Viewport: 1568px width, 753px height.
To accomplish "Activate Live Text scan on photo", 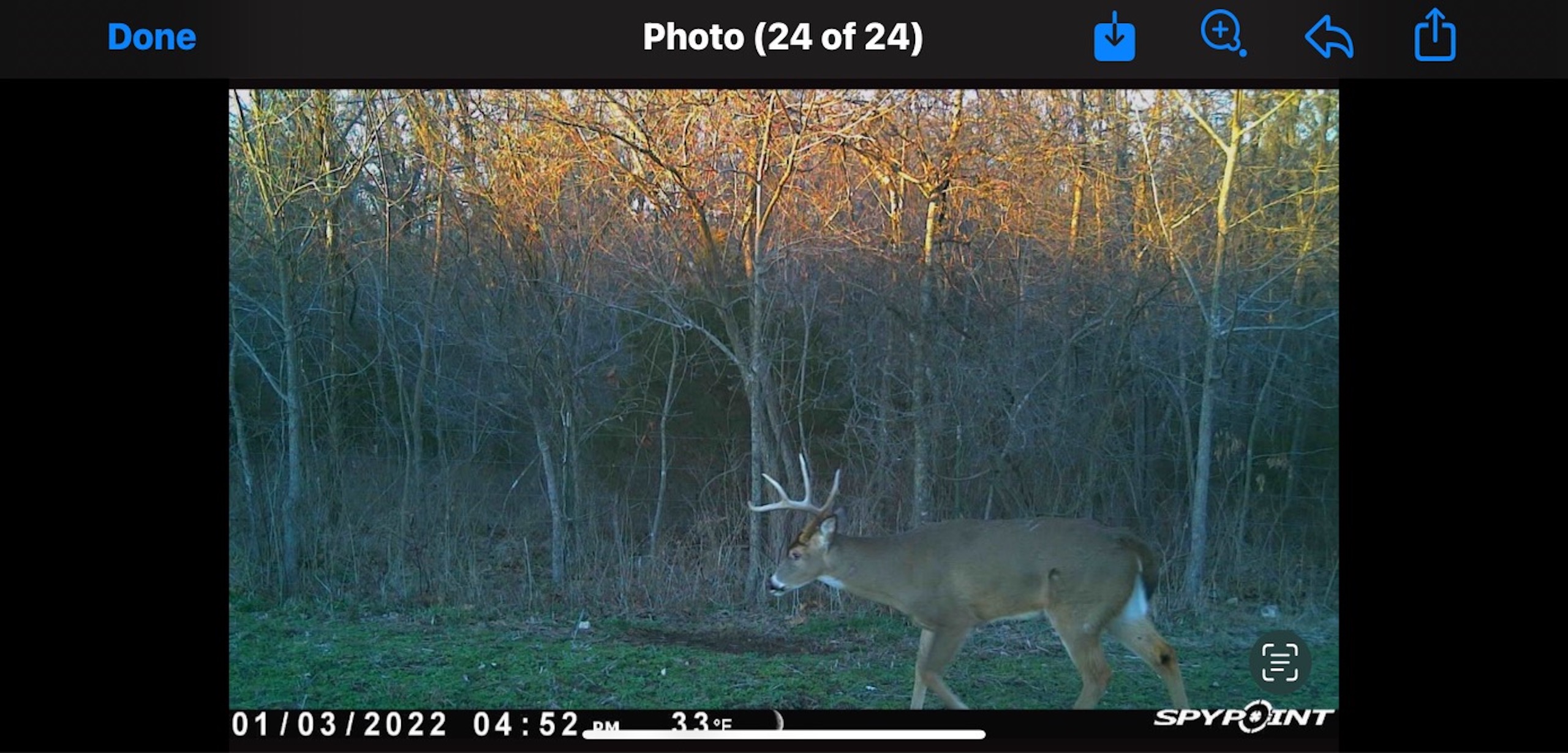I will [1280, 662].
